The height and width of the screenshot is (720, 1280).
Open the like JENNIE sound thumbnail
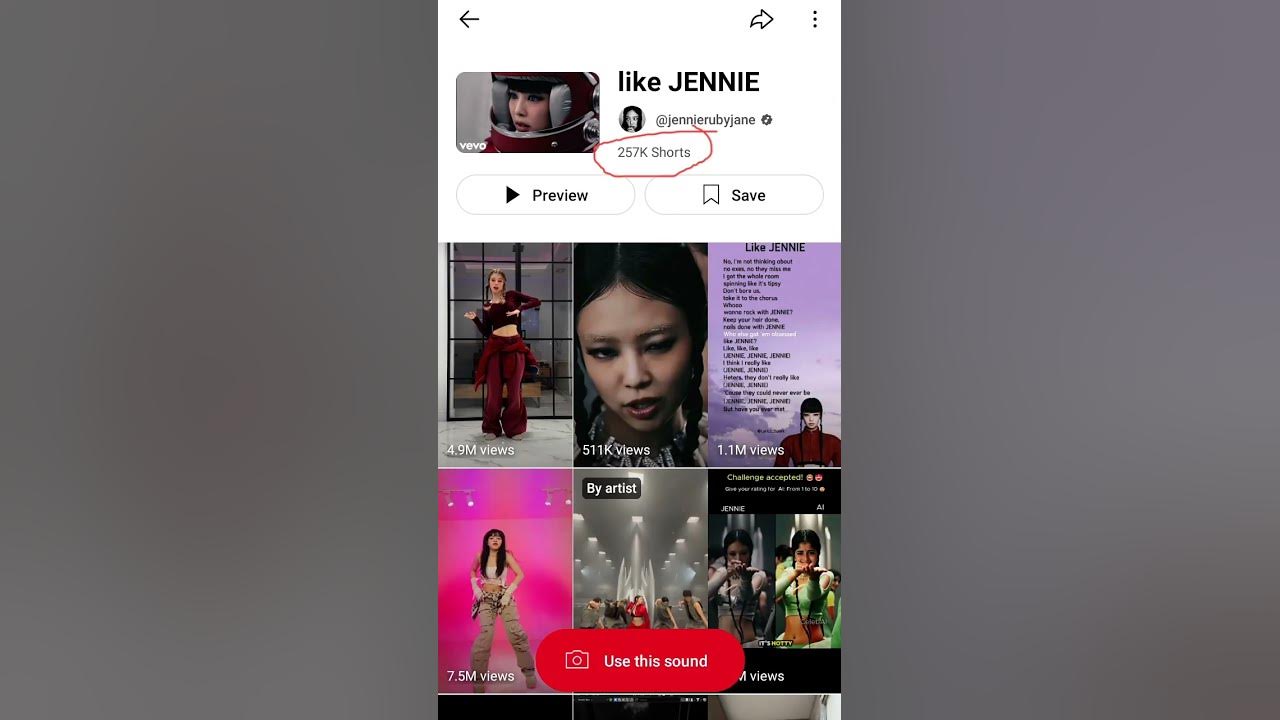point(528,112)
